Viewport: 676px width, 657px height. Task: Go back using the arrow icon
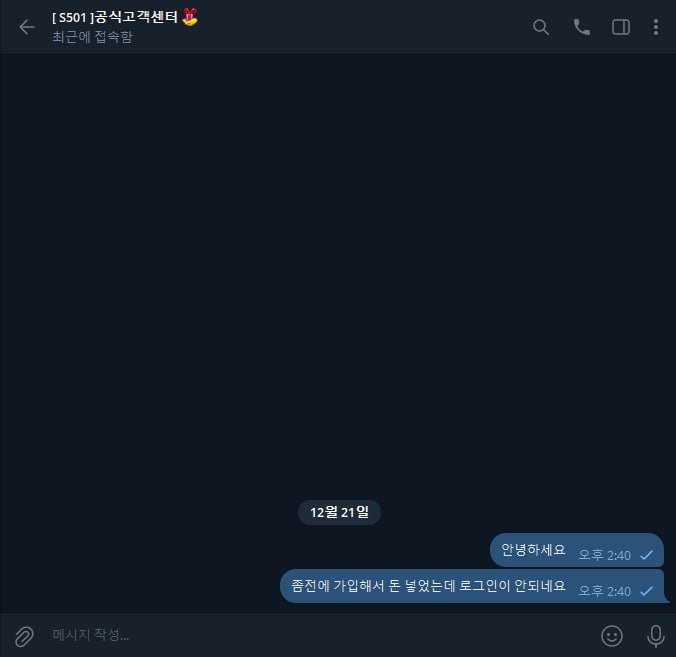click(x=27, y=27)
